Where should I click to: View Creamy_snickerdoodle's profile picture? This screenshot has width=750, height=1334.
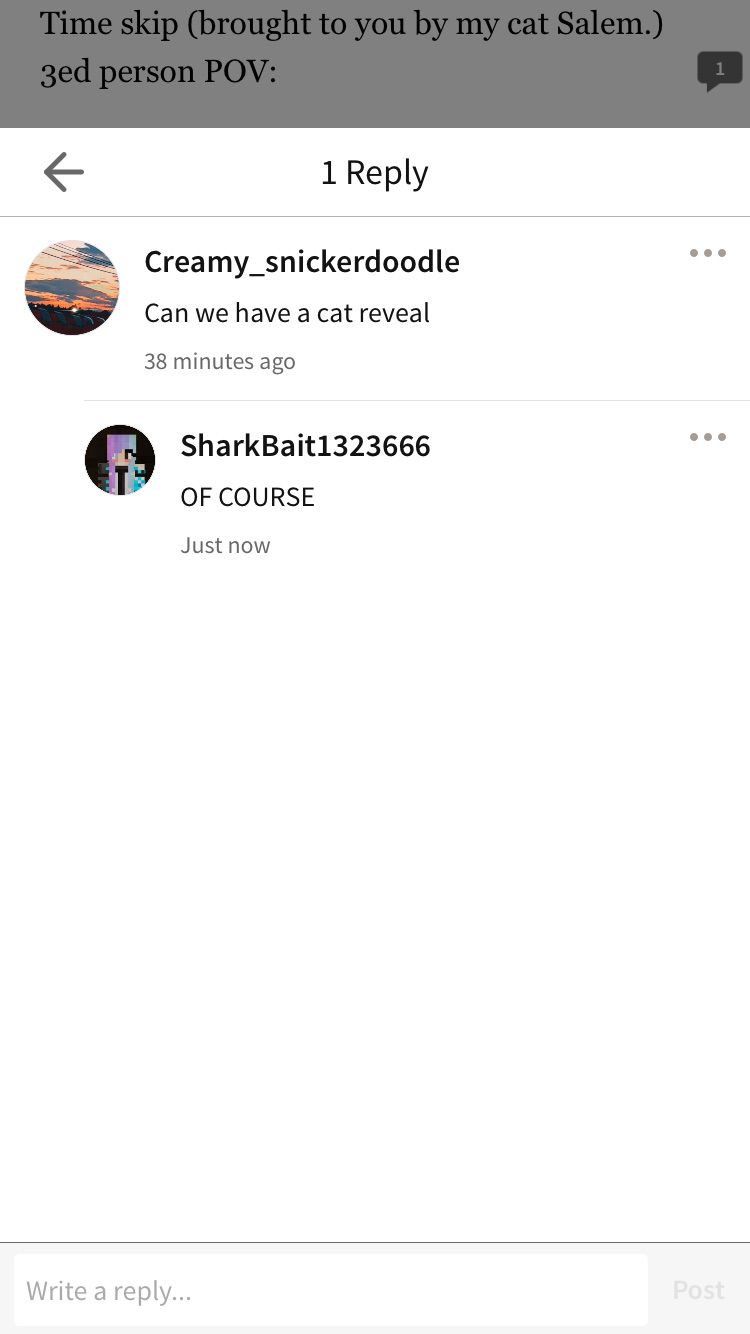click(x=72, y=287)
